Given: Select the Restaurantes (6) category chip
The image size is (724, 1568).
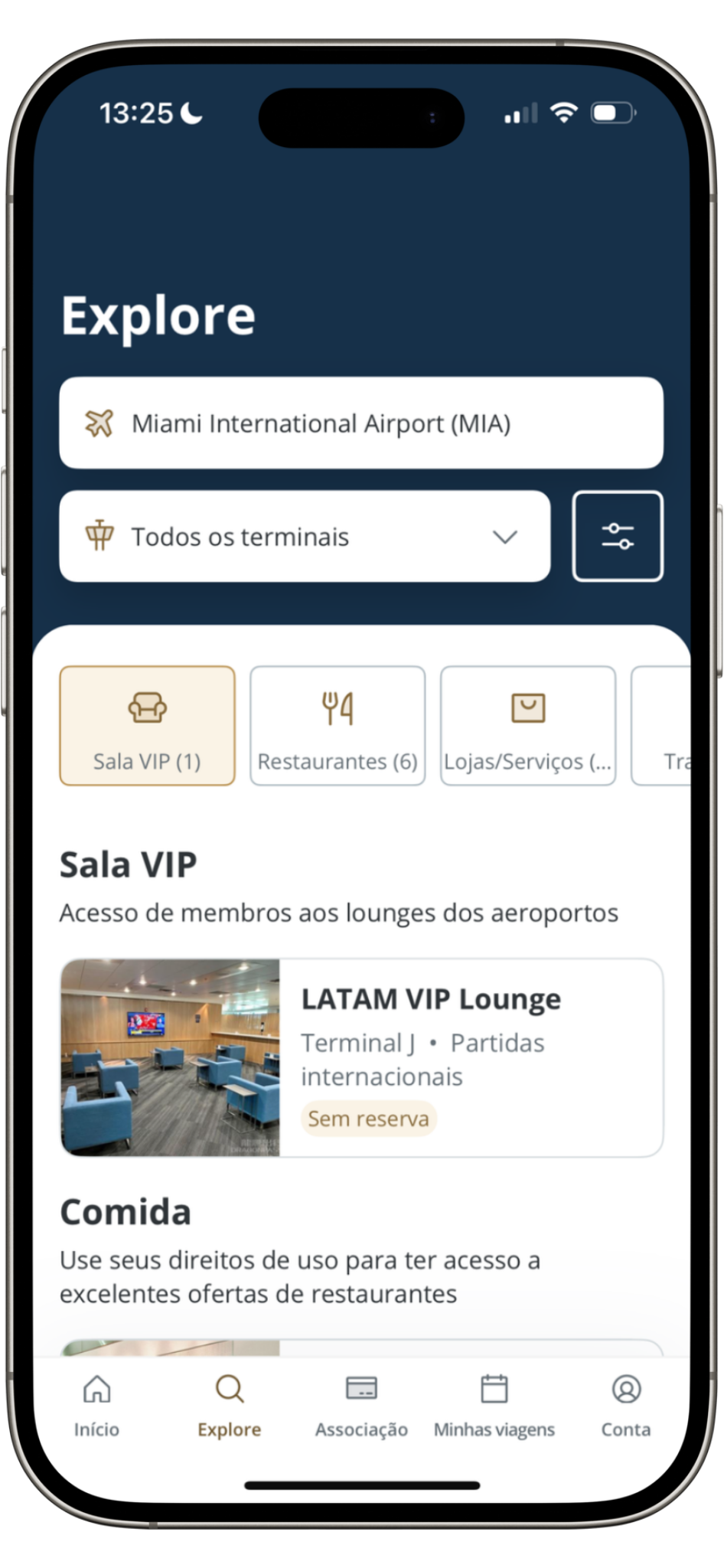Looking at the screenshot, I should click(x=338, y=725).
